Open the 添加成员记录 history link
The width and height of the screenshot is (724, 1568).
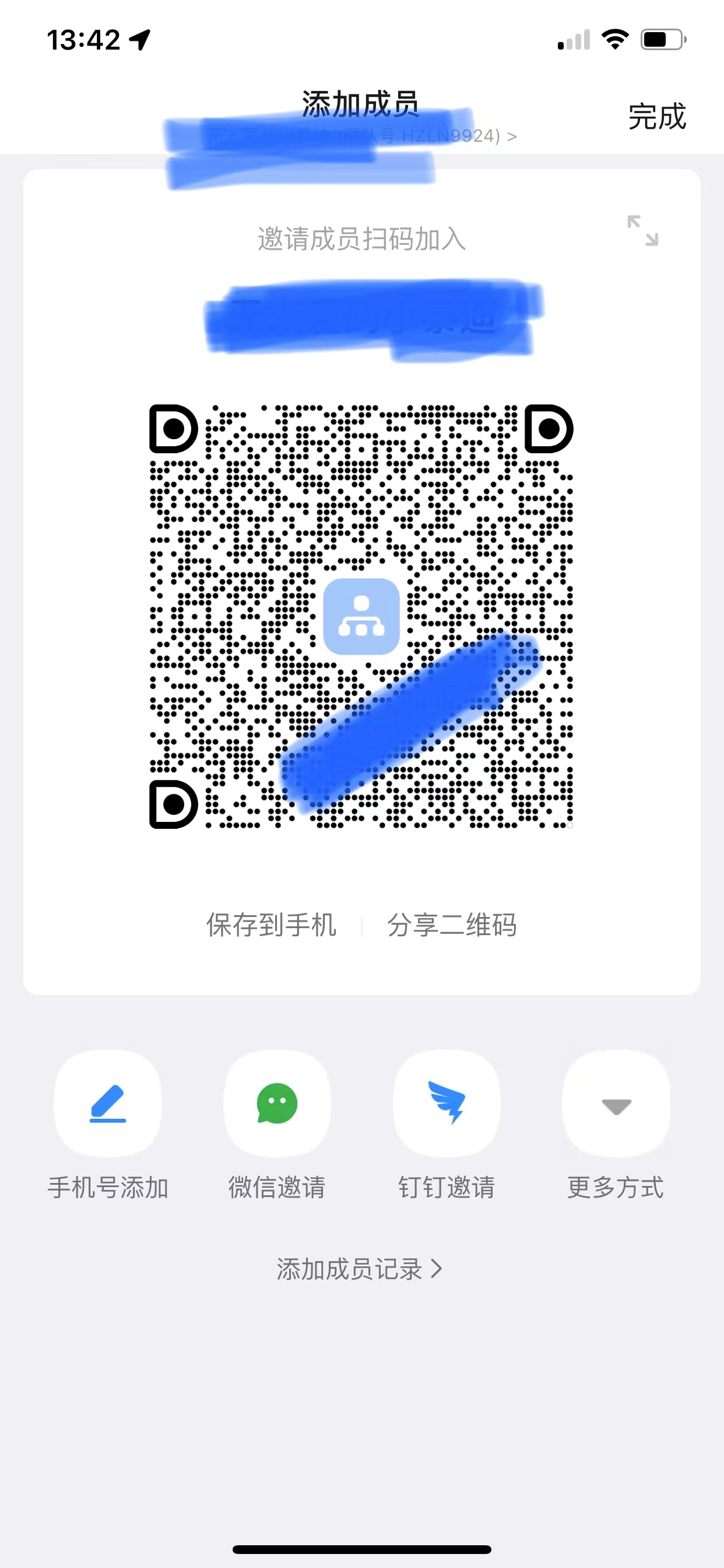point(359,1269)
